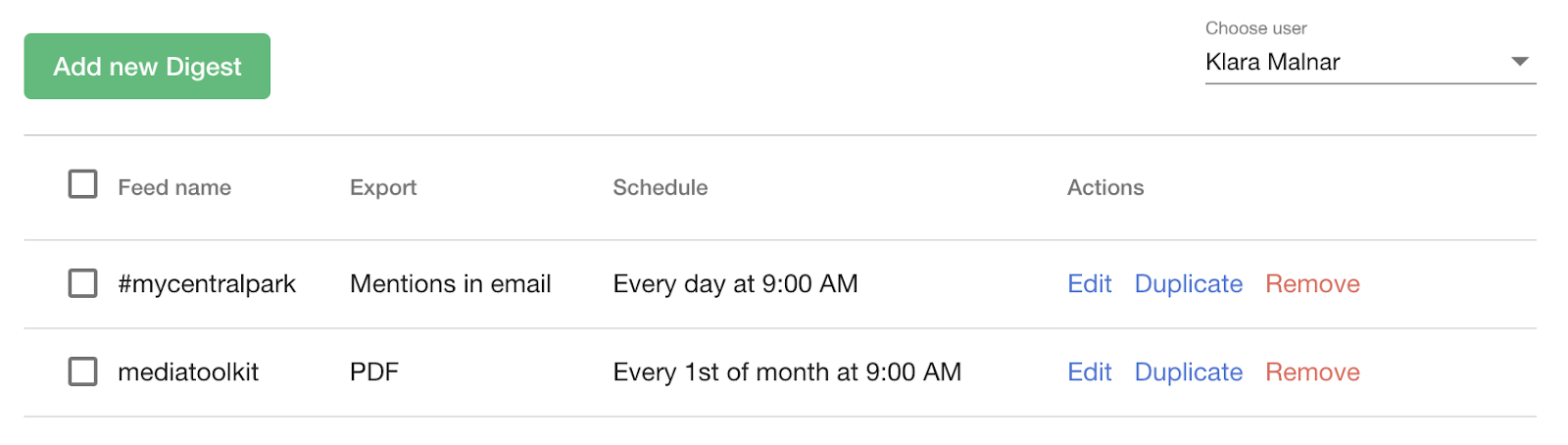1568x445 pixels.
Task: Edit the mediatoolkit digest
Action: click(x=1089, y=372)
